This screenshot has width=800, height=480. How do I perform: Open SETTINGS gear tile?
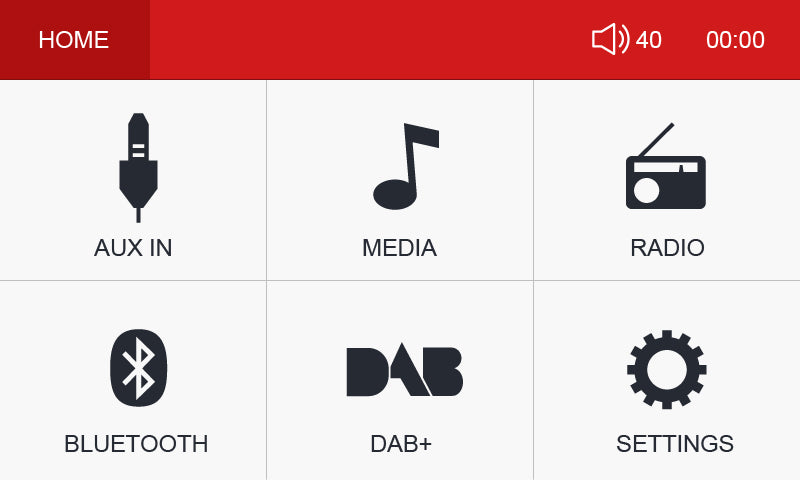[x=667, y=381]
